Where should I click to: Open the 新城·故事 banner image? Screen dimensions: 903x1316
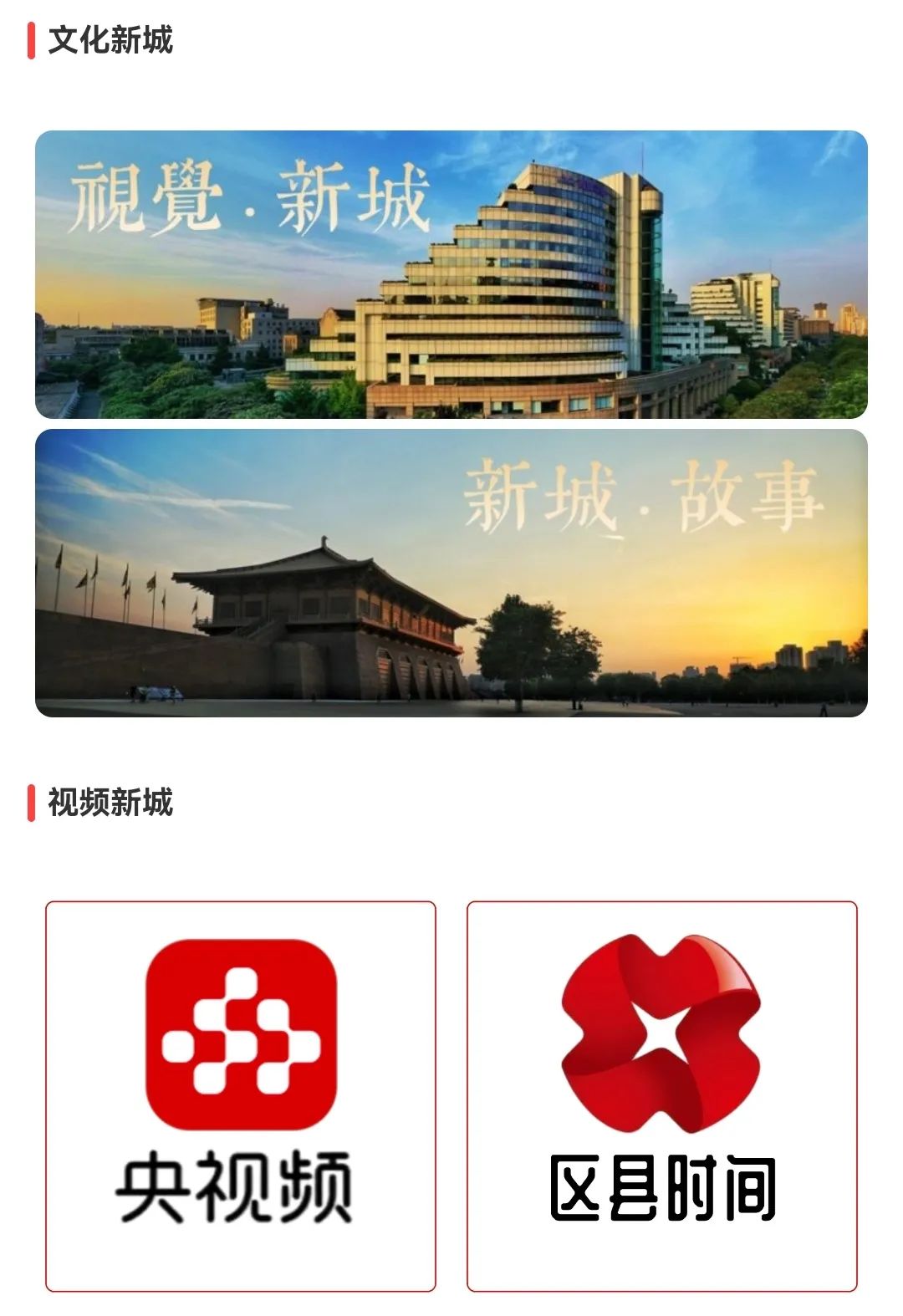point(451,577)
